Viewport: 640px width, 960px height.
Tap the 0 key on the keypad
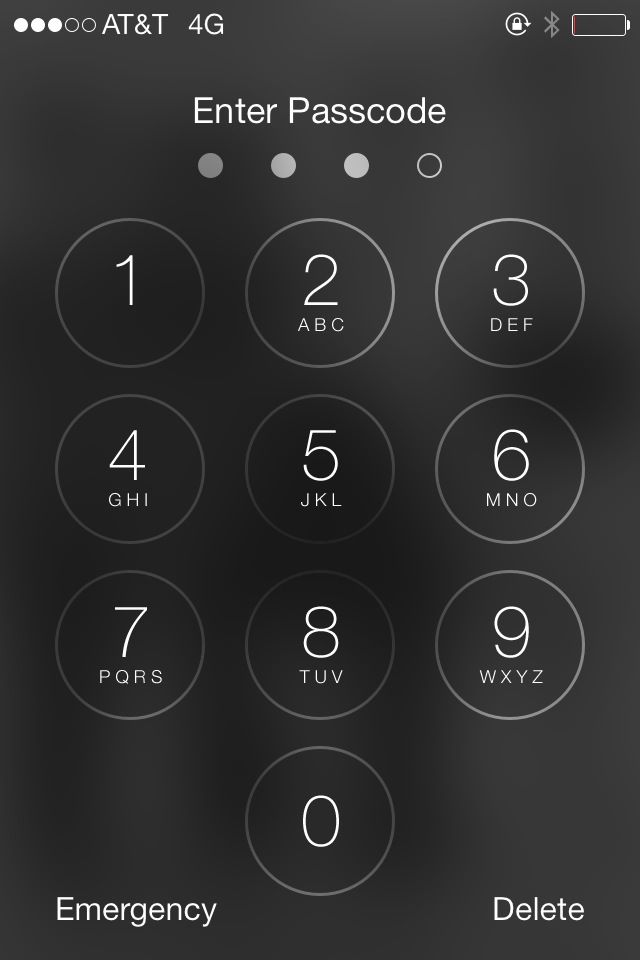[320, 821]
